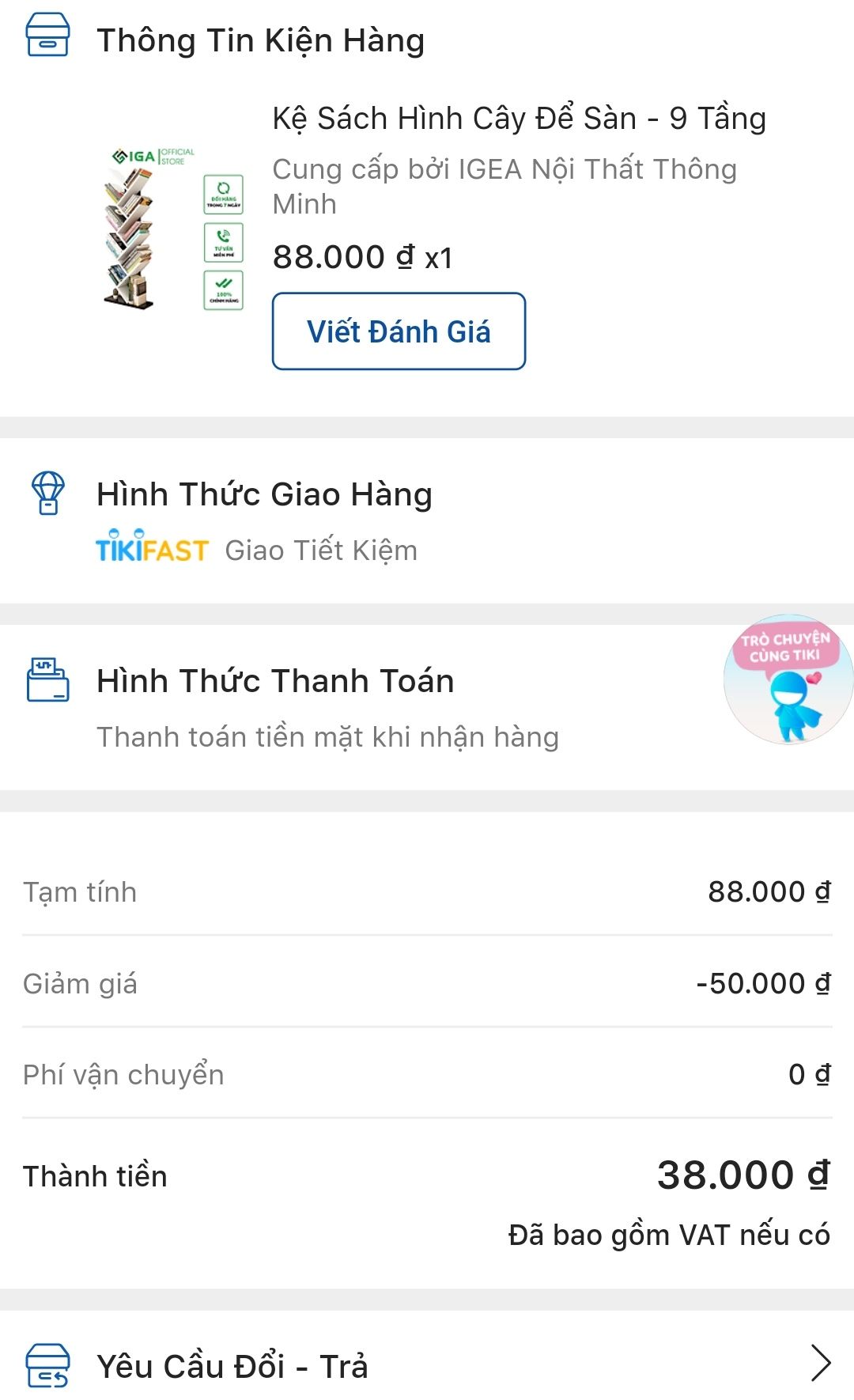
Task: Click the Đổi Hàng Trong 7 Ngày badge
Action: coord(225,192)
